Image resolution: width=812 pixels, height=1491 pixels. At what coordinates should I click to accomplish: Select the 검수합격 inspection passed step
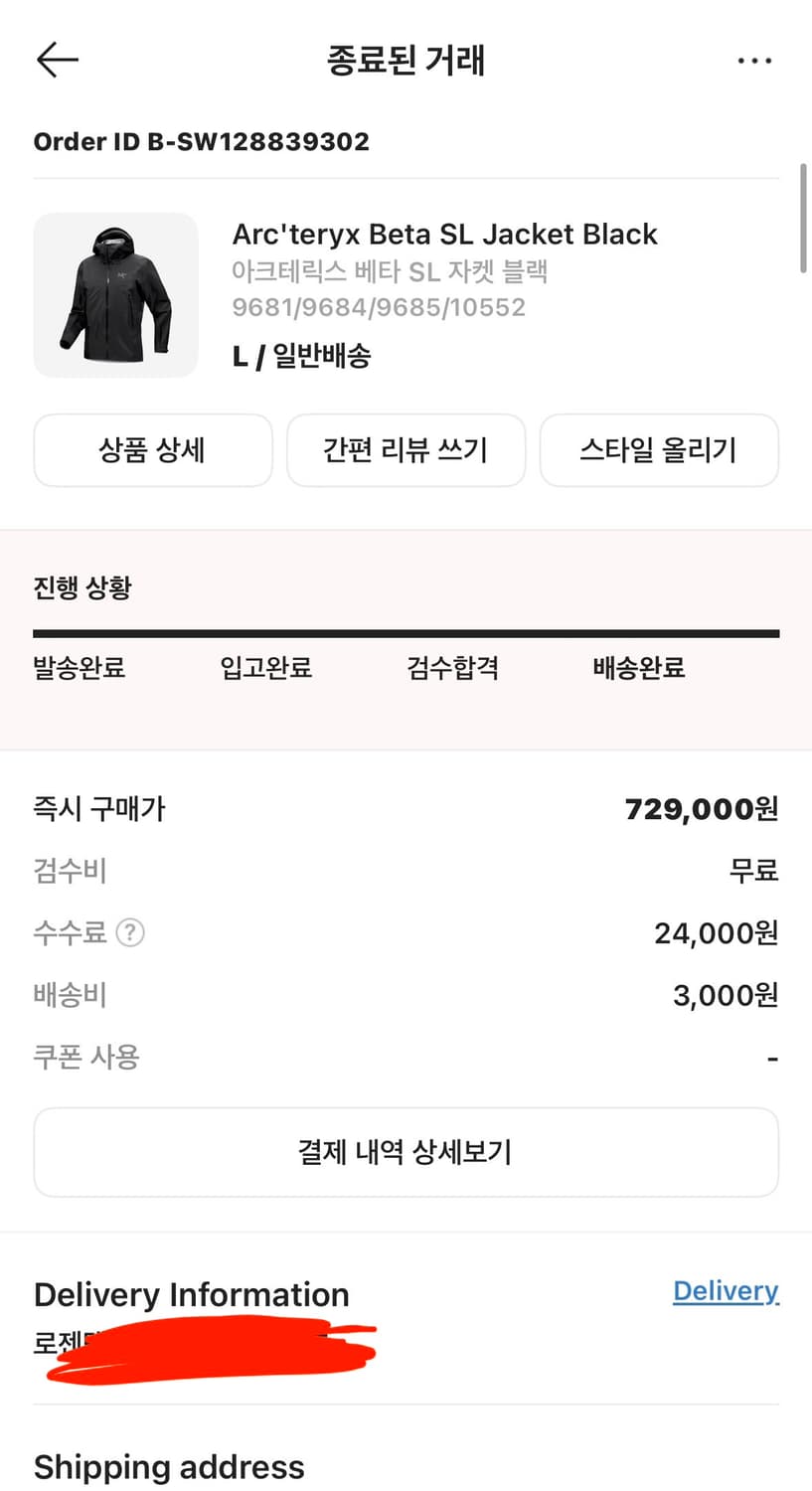(450, 668)
